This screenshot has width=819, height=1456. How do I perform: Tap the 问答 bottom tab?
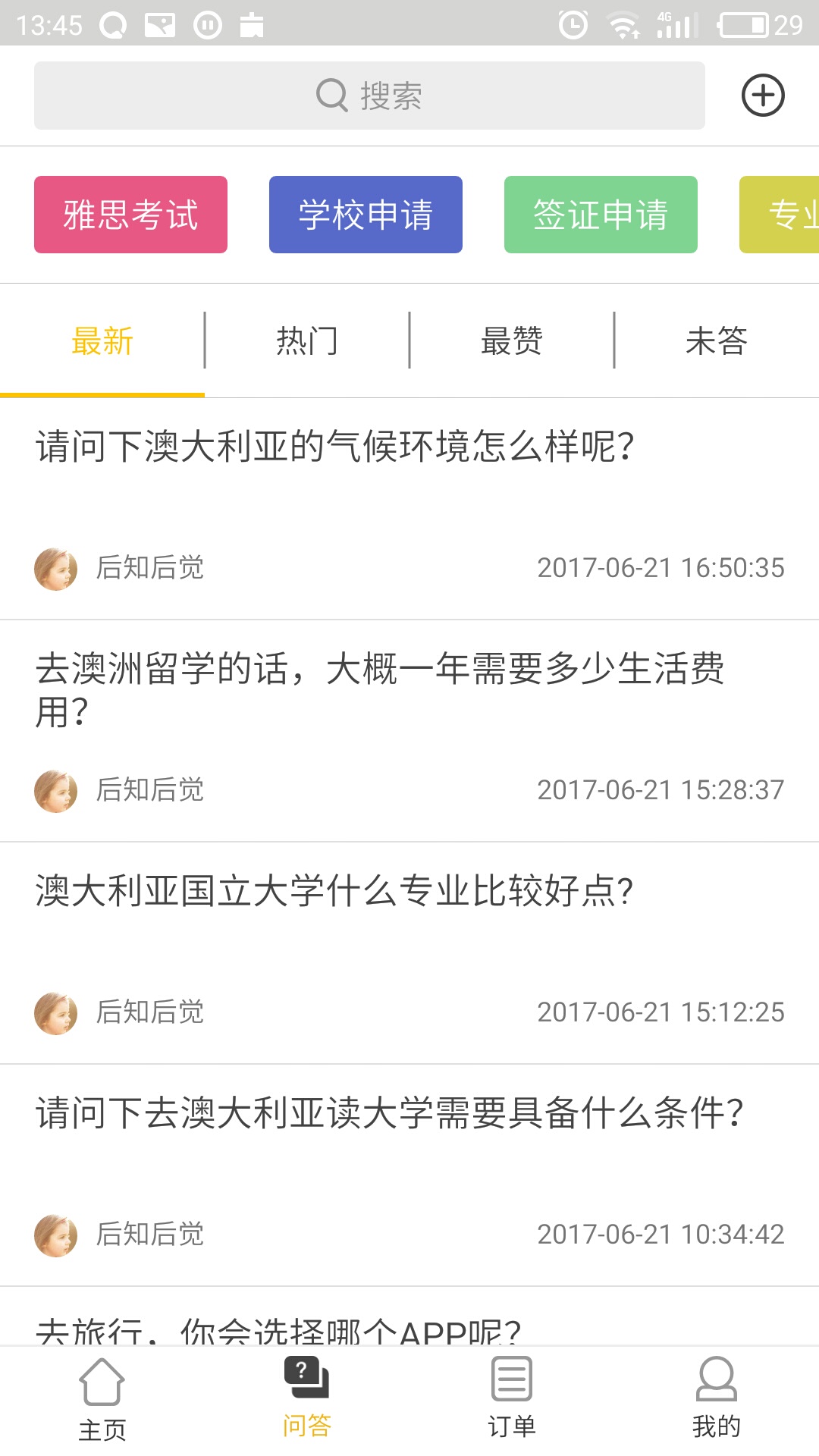click(307, 1401)
